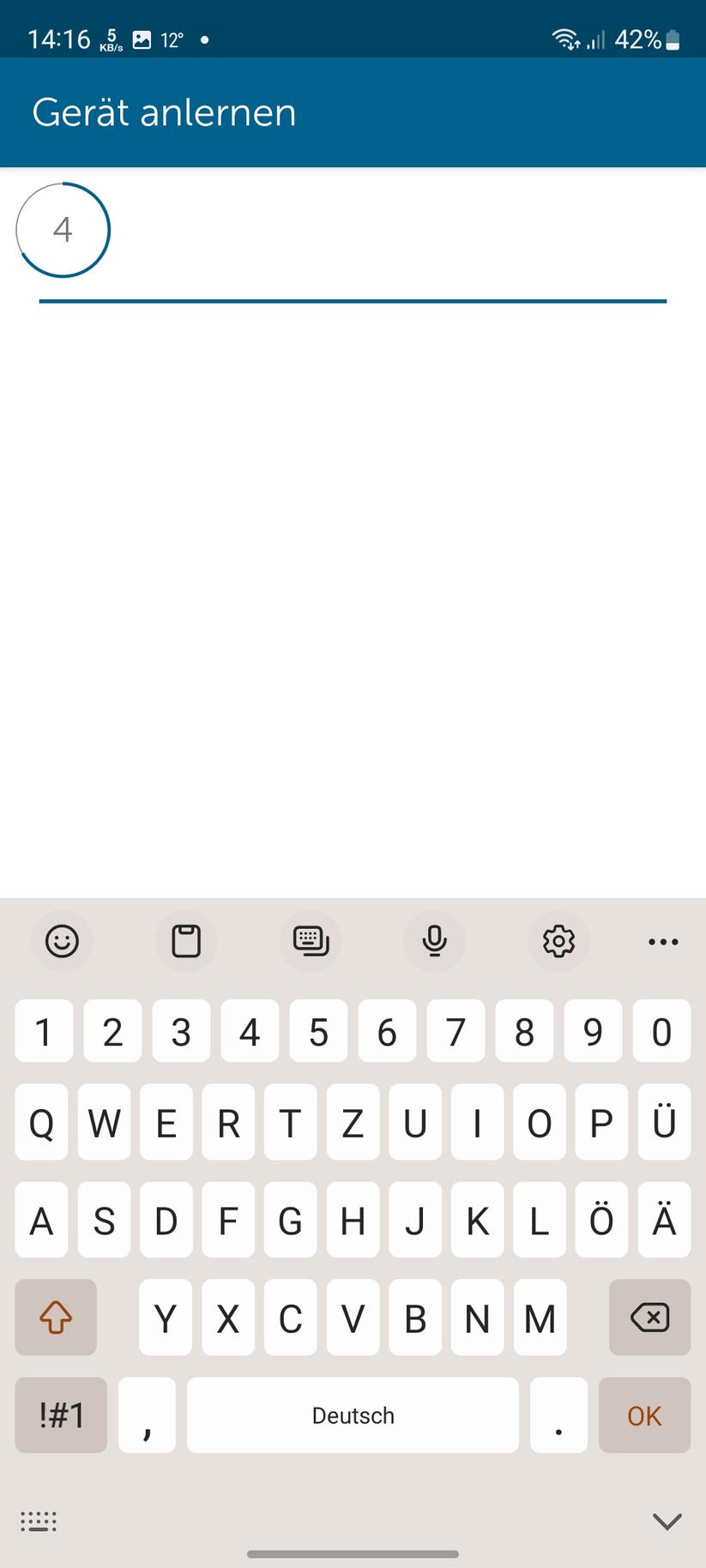Switch keyboard modes via the keyboard-switch icon
Image resolution: width=706 pixels, height=1568 pixels.
(311, 941)
